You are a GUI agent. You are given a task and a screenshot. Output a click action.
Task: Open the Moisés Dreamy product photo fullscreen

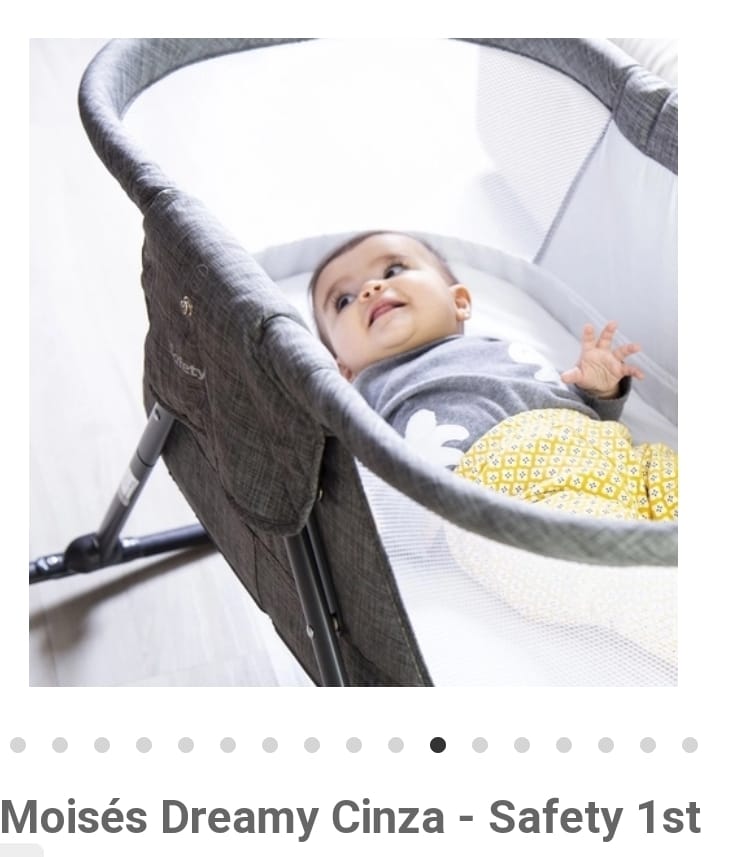353,362
